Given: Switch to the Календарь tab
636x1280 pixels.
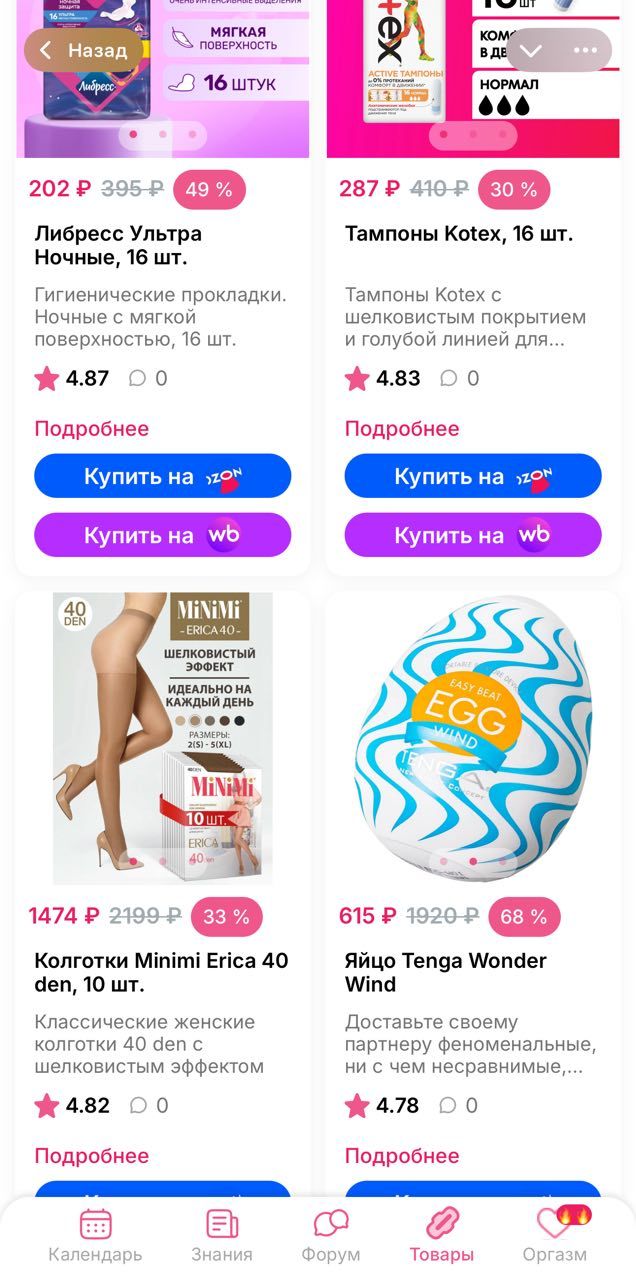Looking at the screenshot, I should [x=96, y=1236].
